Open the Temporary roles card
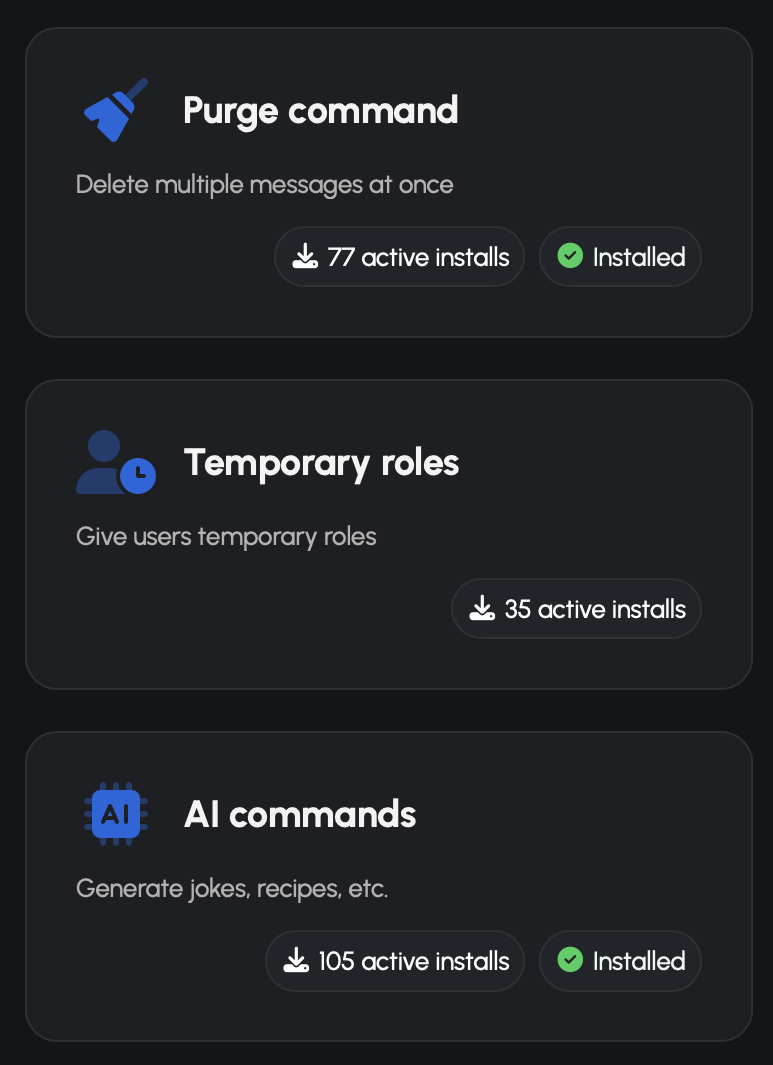Image resolution: width=773 pixels, height=1065 pixels. (321, 464)
